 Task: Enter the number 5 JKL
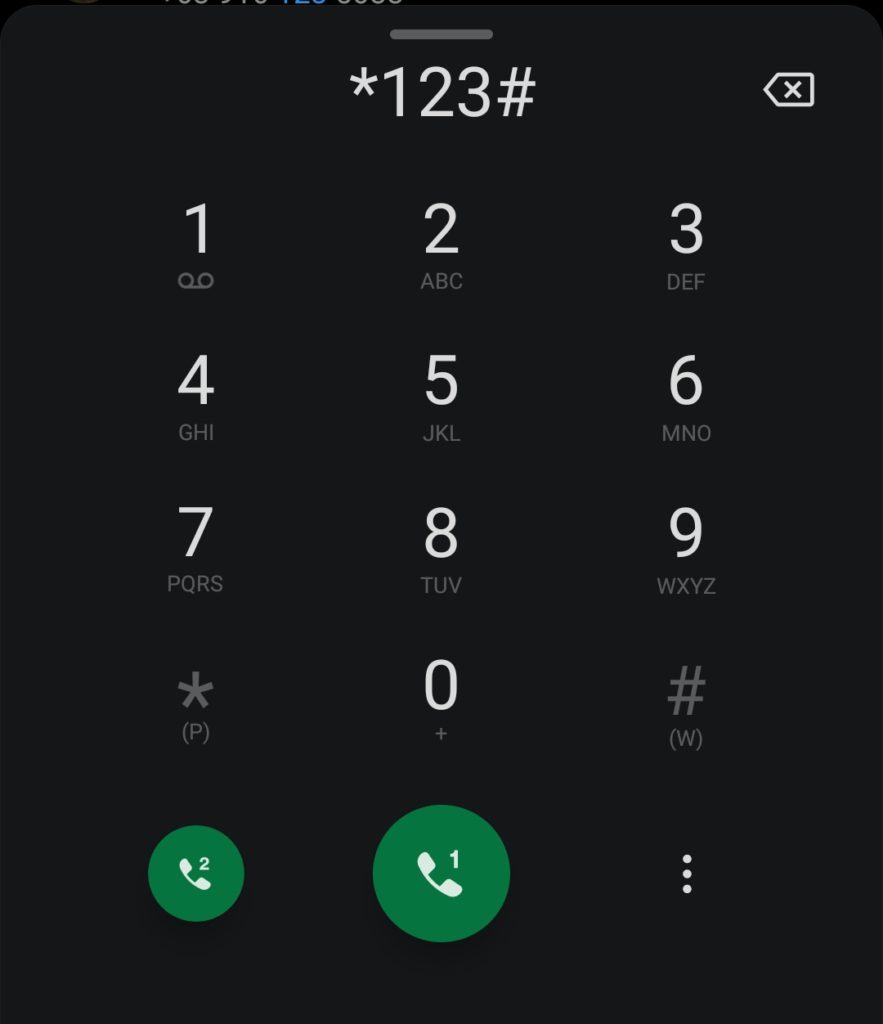pos(441,396)
